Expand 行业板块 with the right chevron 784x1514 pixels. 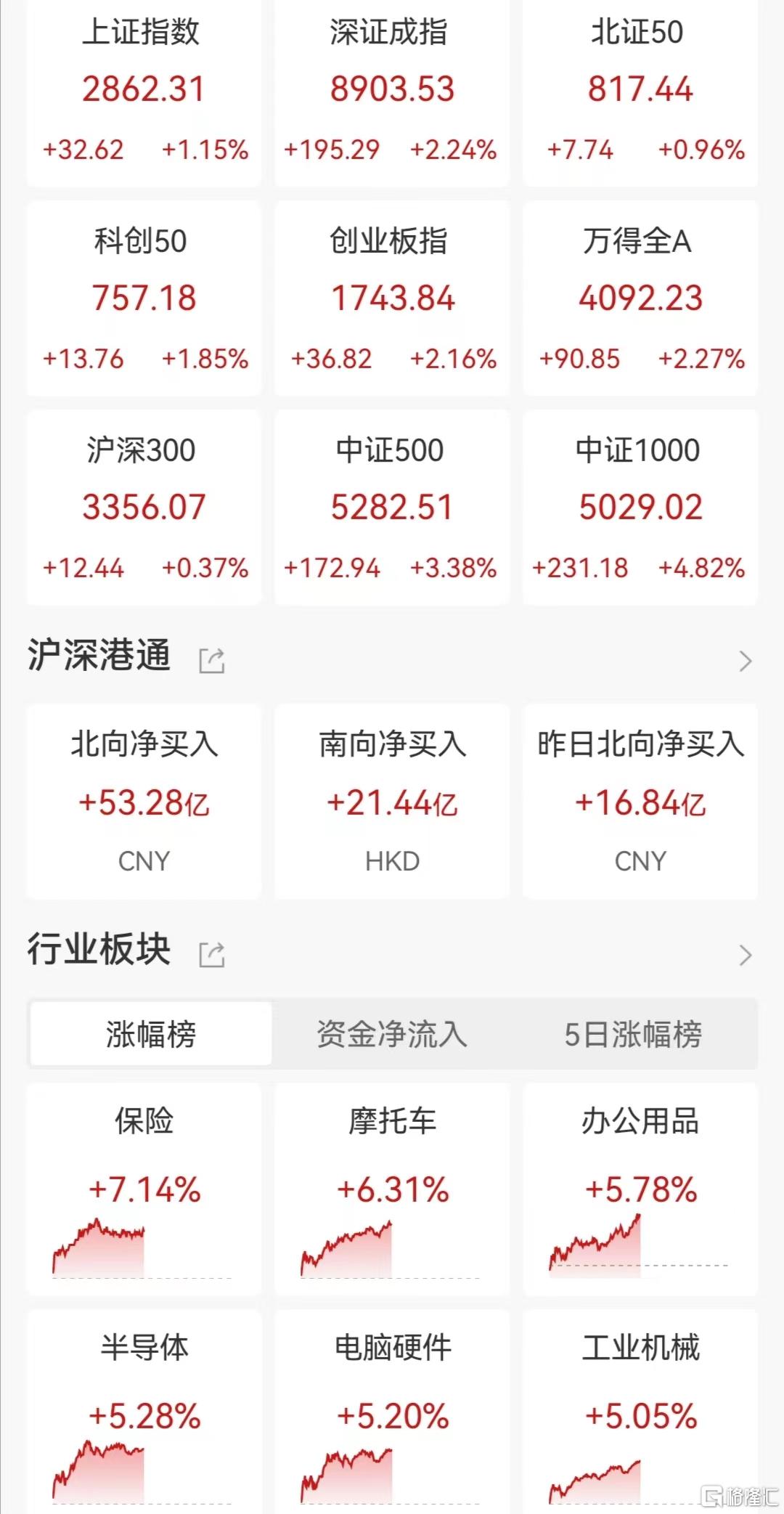point(745,954)
